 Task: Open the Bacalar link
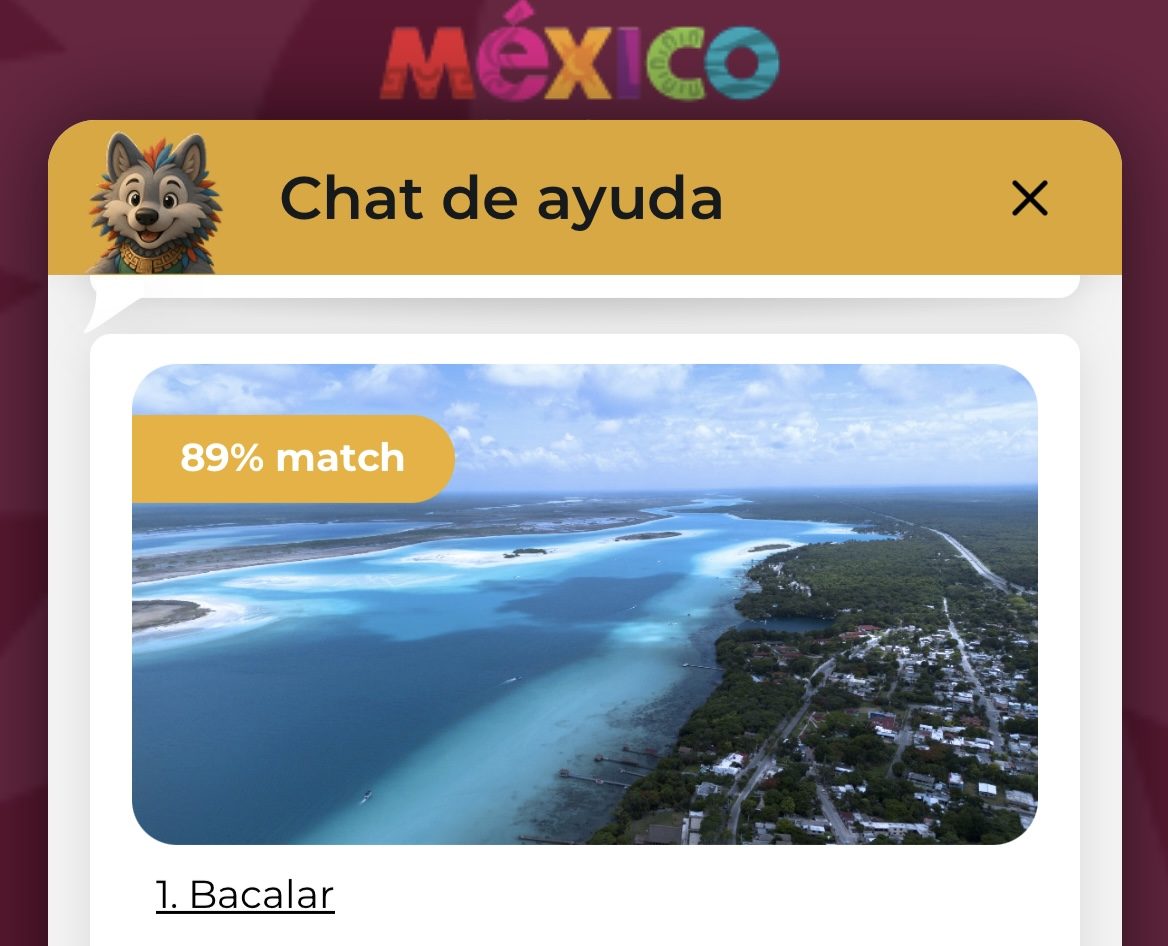[x=245, y=894]
